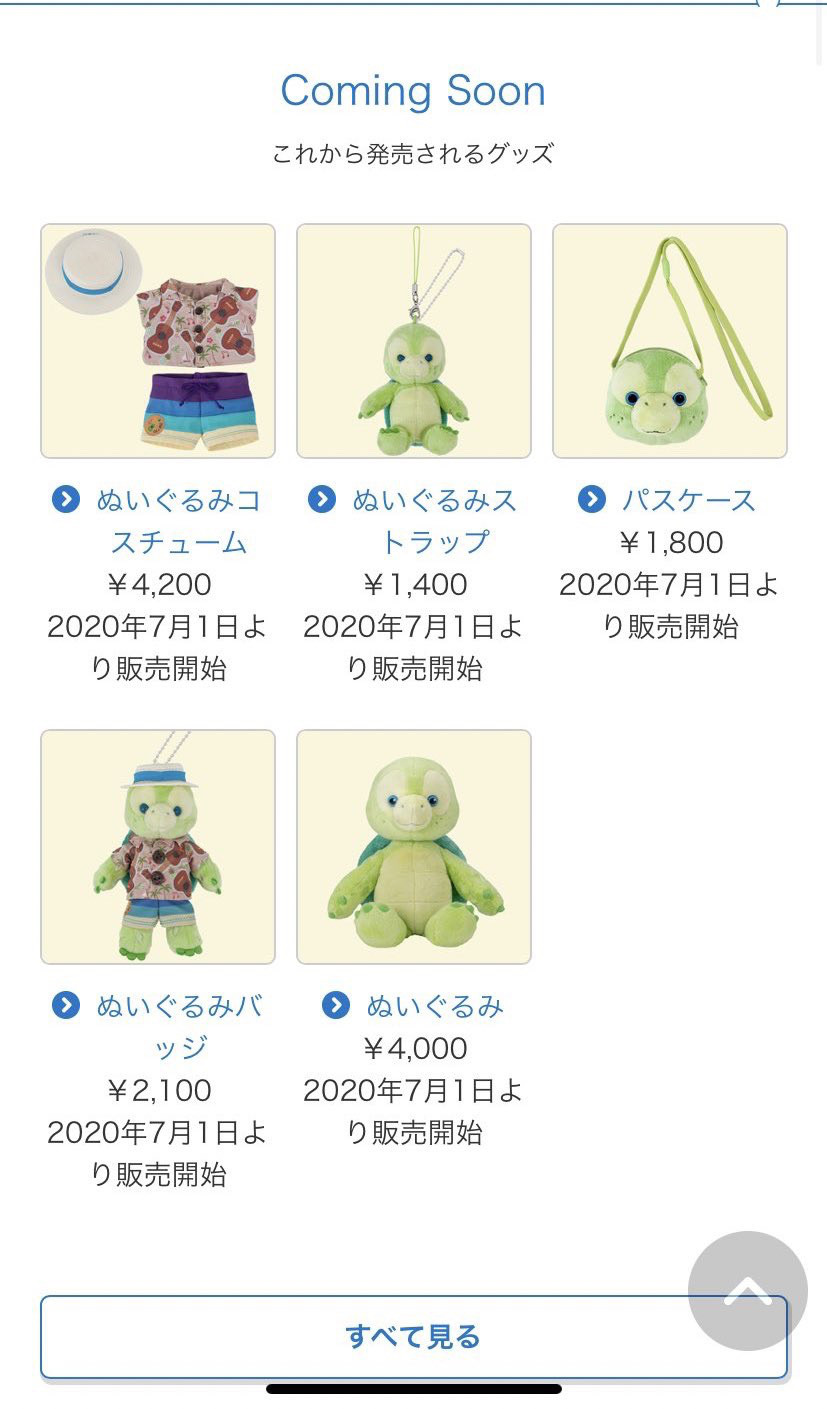Open the ぬいぐるみストラップ product image

pyautogui.click(x=414, y=341)
